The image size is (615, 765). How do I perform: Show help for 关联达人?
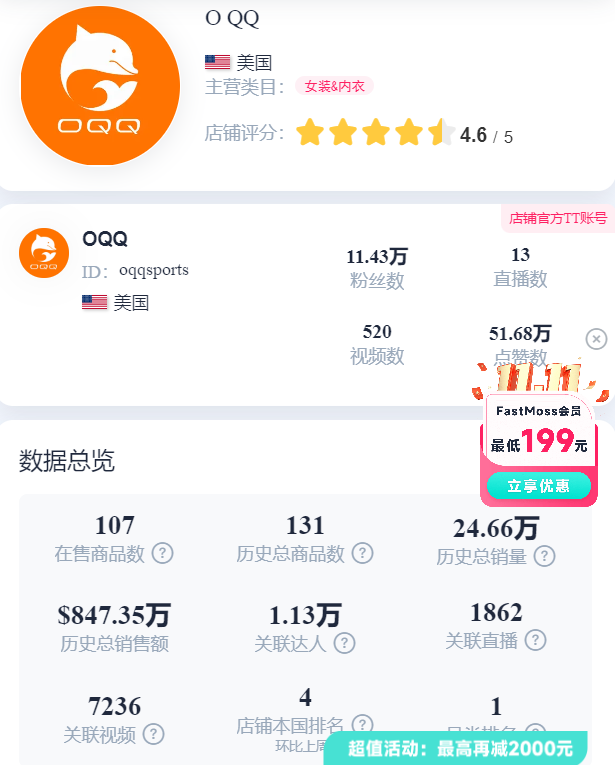click(x=344, y=643)
